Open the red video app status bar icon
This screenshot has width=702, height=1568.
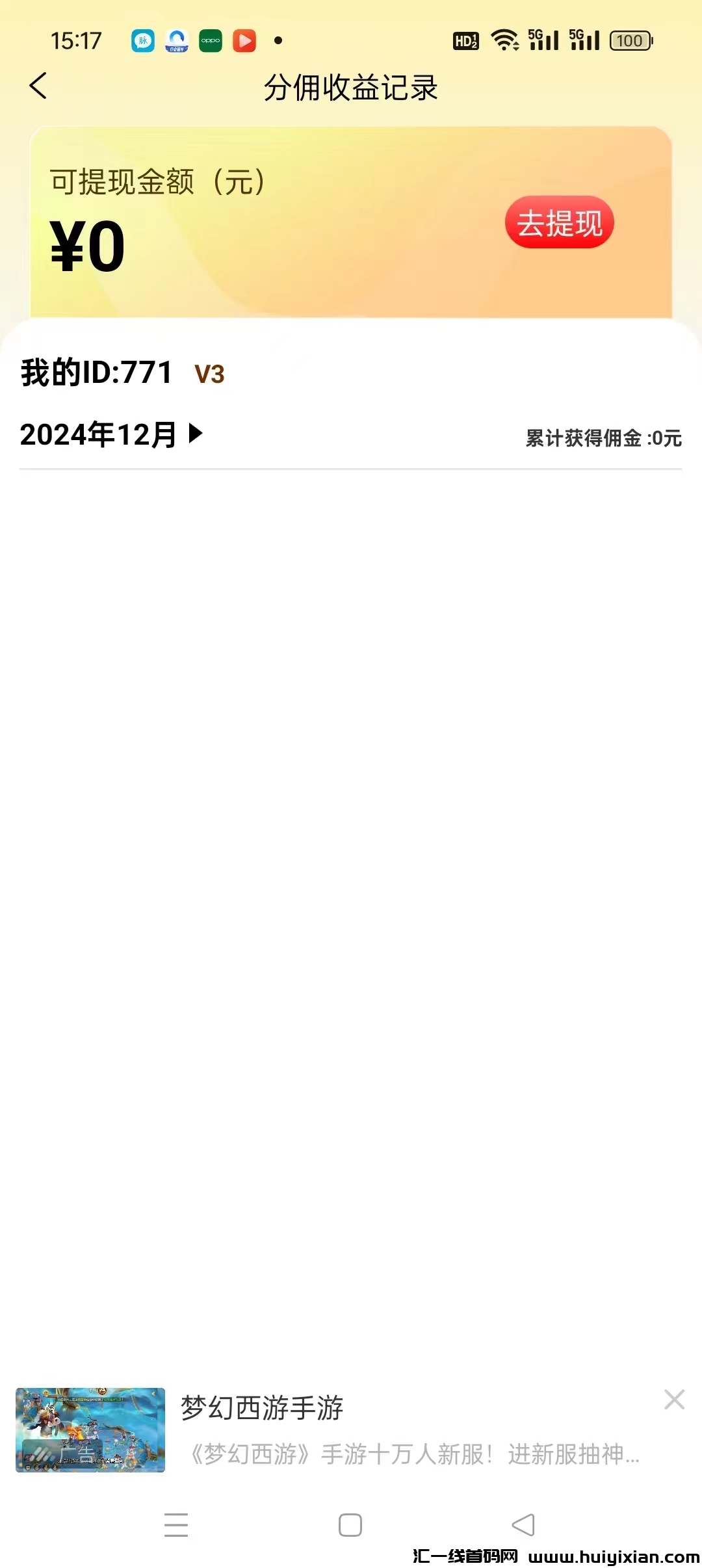click(x=244, y=40)
